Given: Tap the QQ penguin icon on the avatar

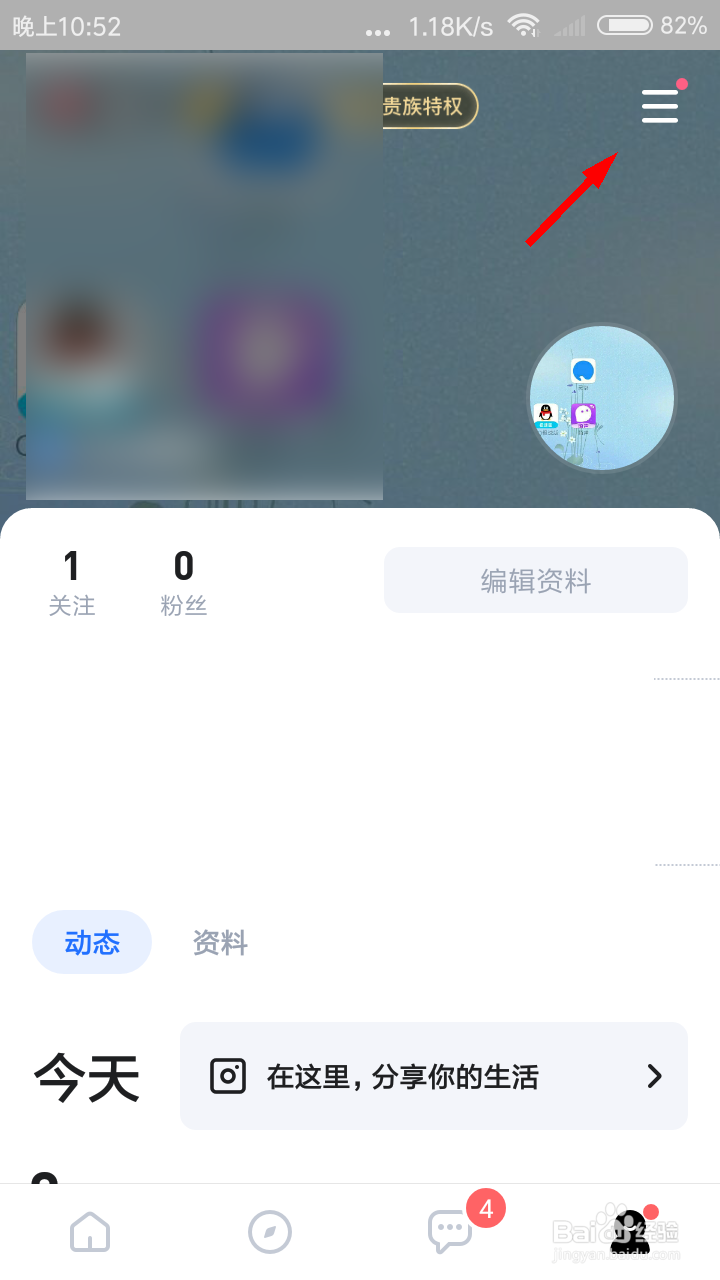Looking at the screenshot, I should pyautogui.click(x=546, y=416).
